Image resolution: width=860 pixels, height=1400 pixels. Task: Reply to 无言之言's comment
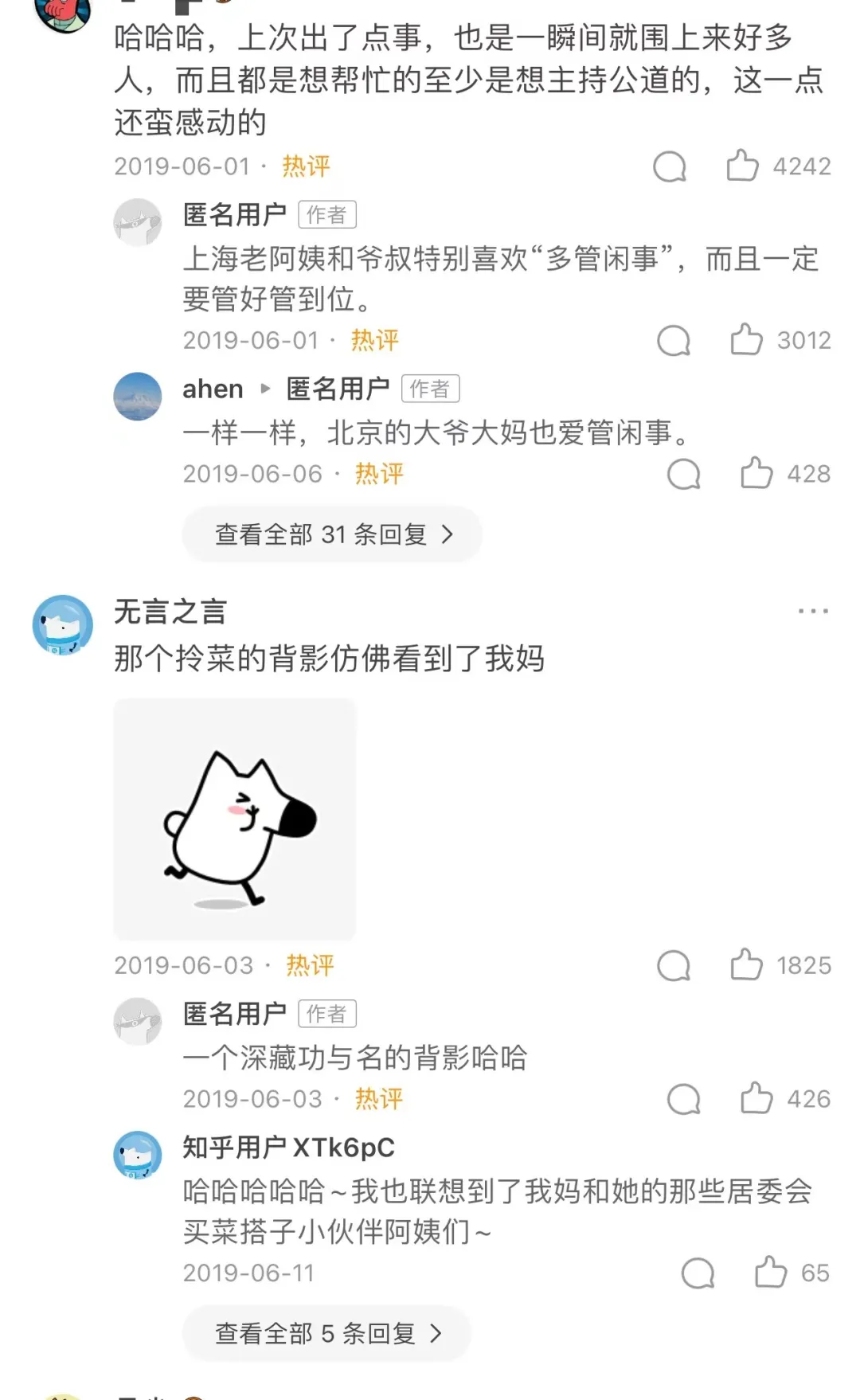[674, 966]
